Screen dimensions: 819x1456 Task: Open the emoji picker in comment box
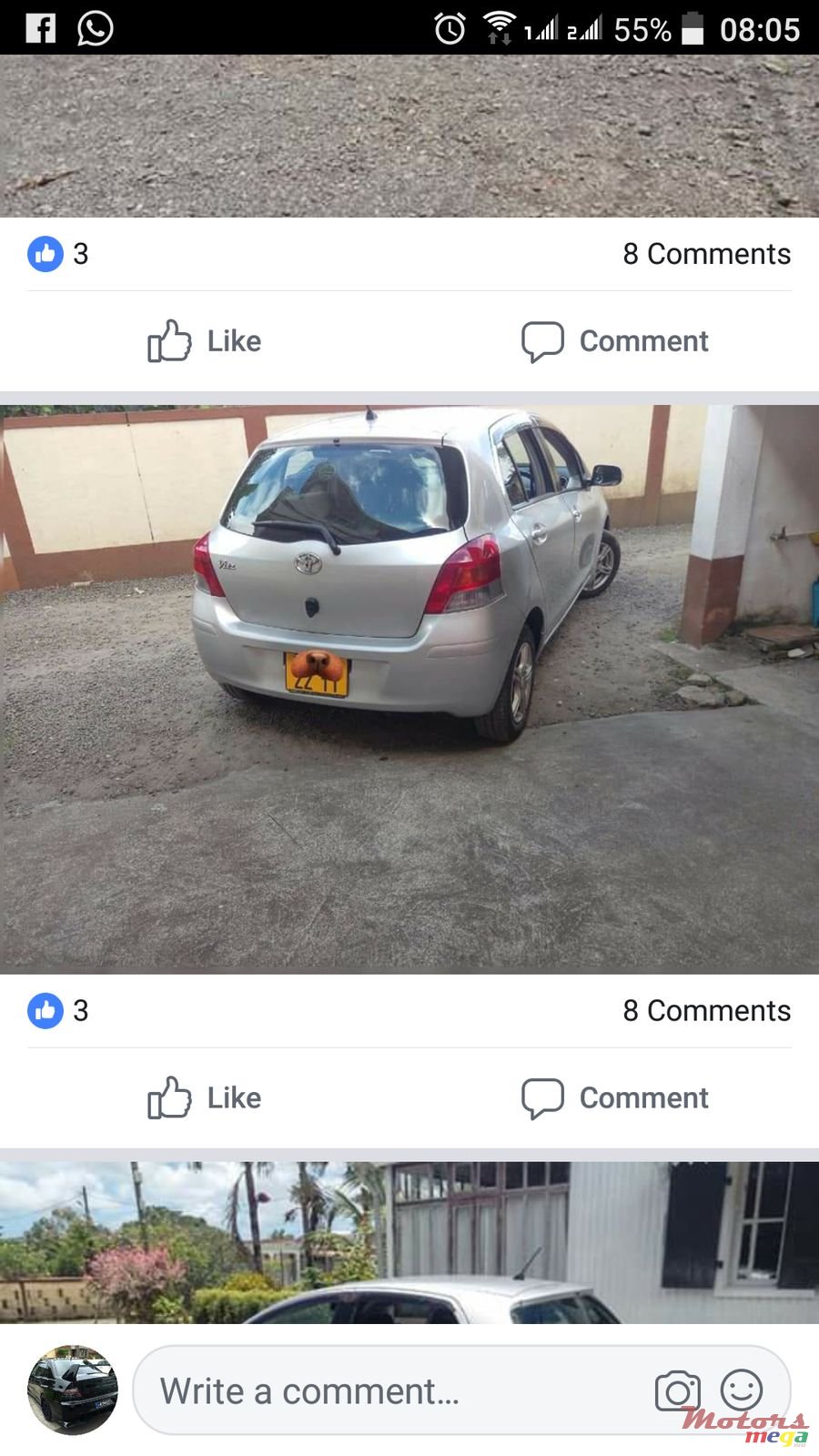[x=742, y=1390]
